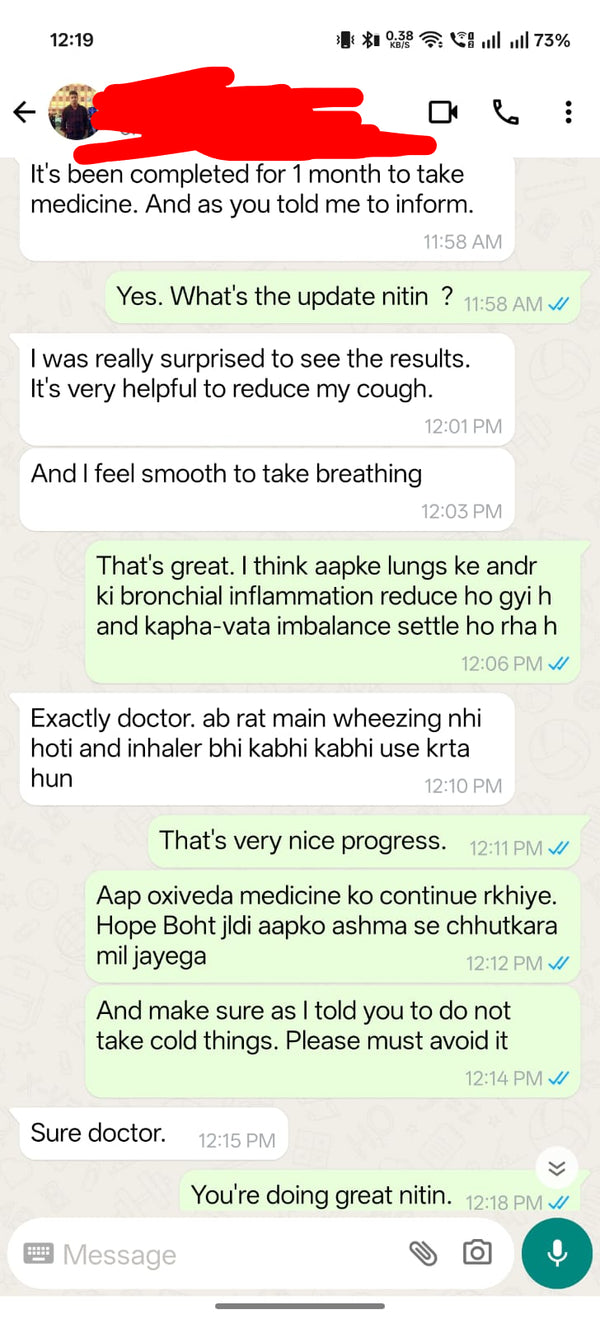Attach a file with the paperclip
The width and height of the screenshot is (600, 1319).
coord(424,1254)
